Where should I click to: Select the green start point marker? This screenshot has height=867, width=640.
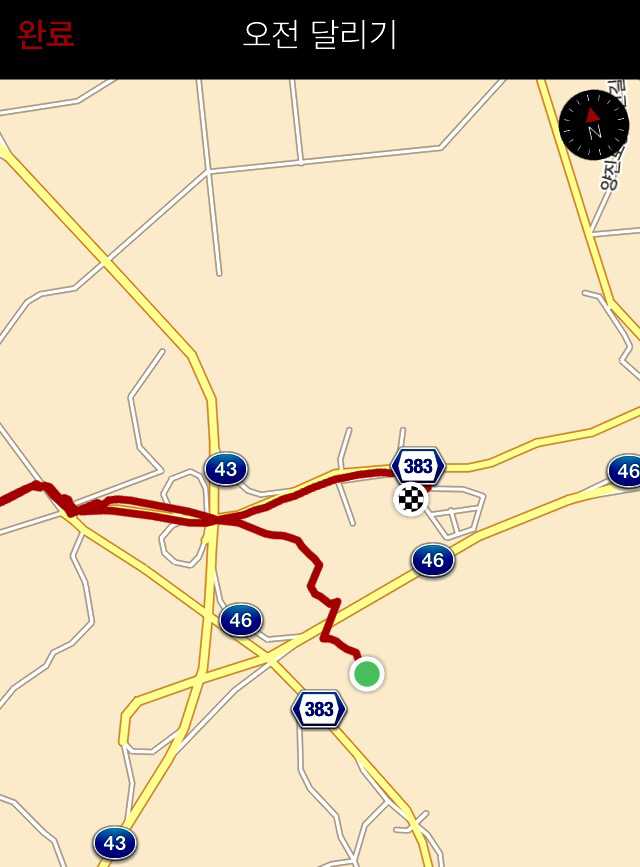click(367, 674)
